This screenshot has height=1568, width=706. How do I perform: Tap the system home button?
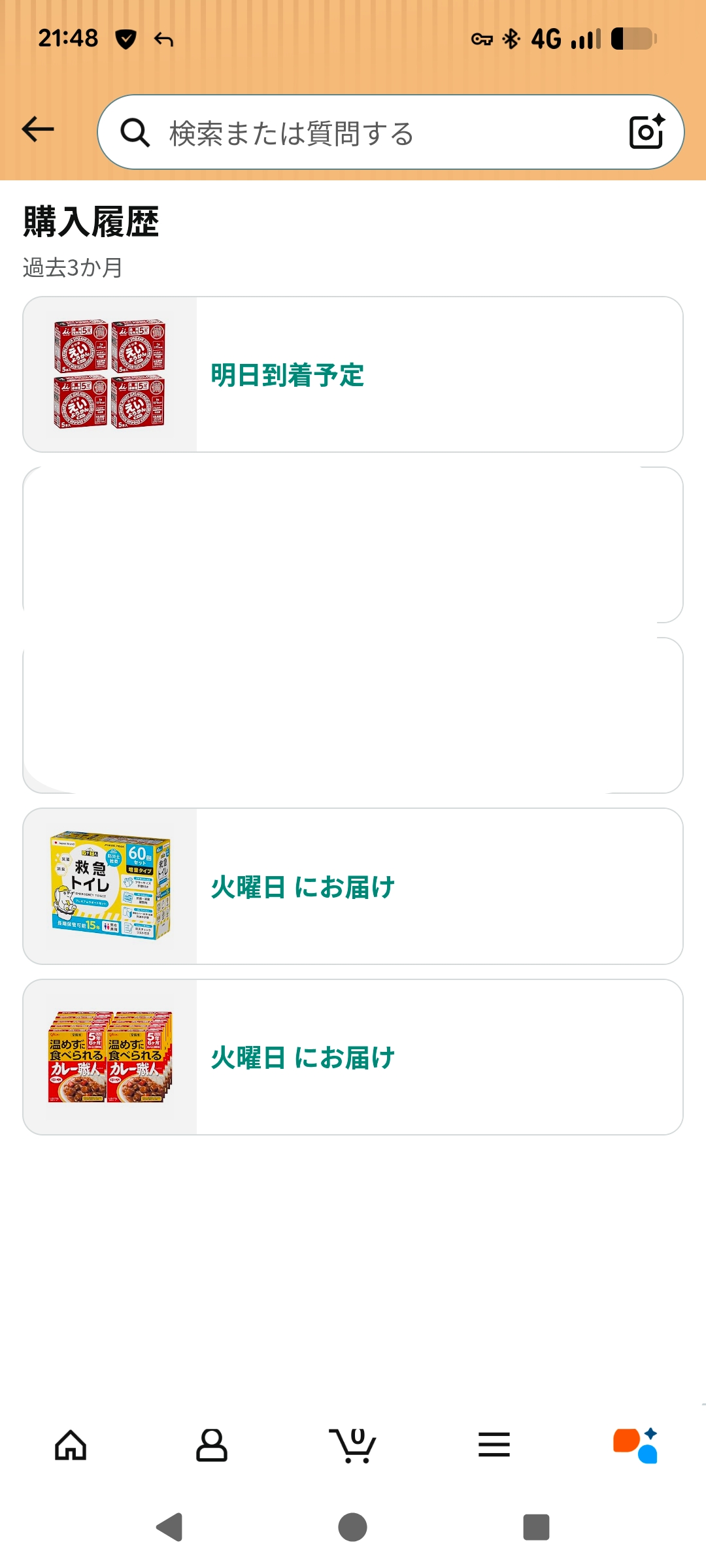click(x=353, y=1527)
